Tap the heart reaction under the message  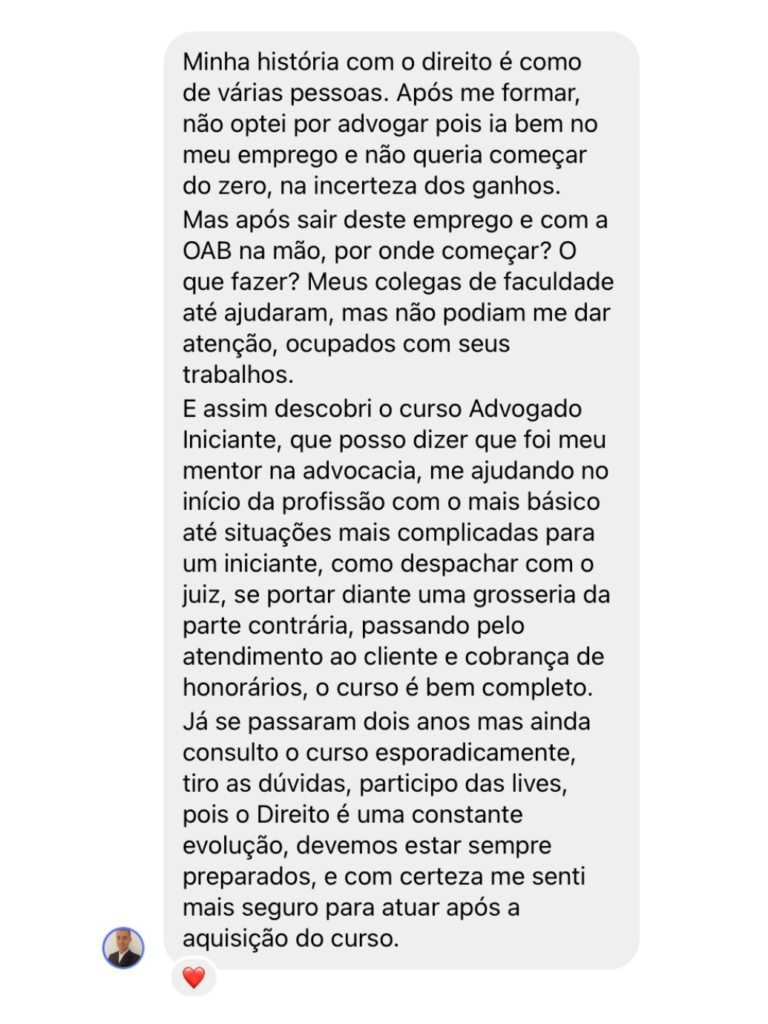[193, 978]
